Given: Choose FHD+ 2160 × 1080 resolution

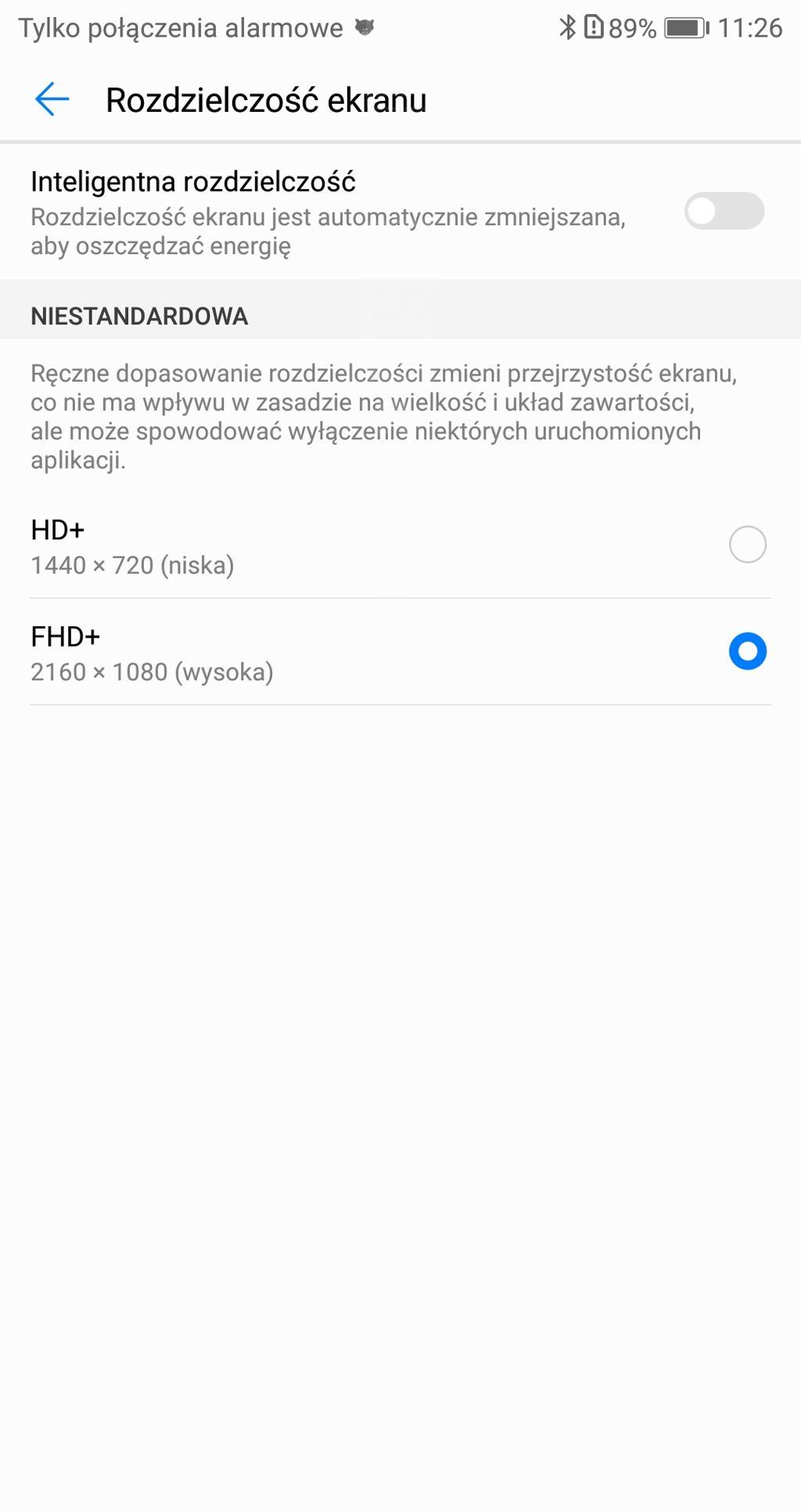Looking at the screenshot, I should click(x=747, y=651).
